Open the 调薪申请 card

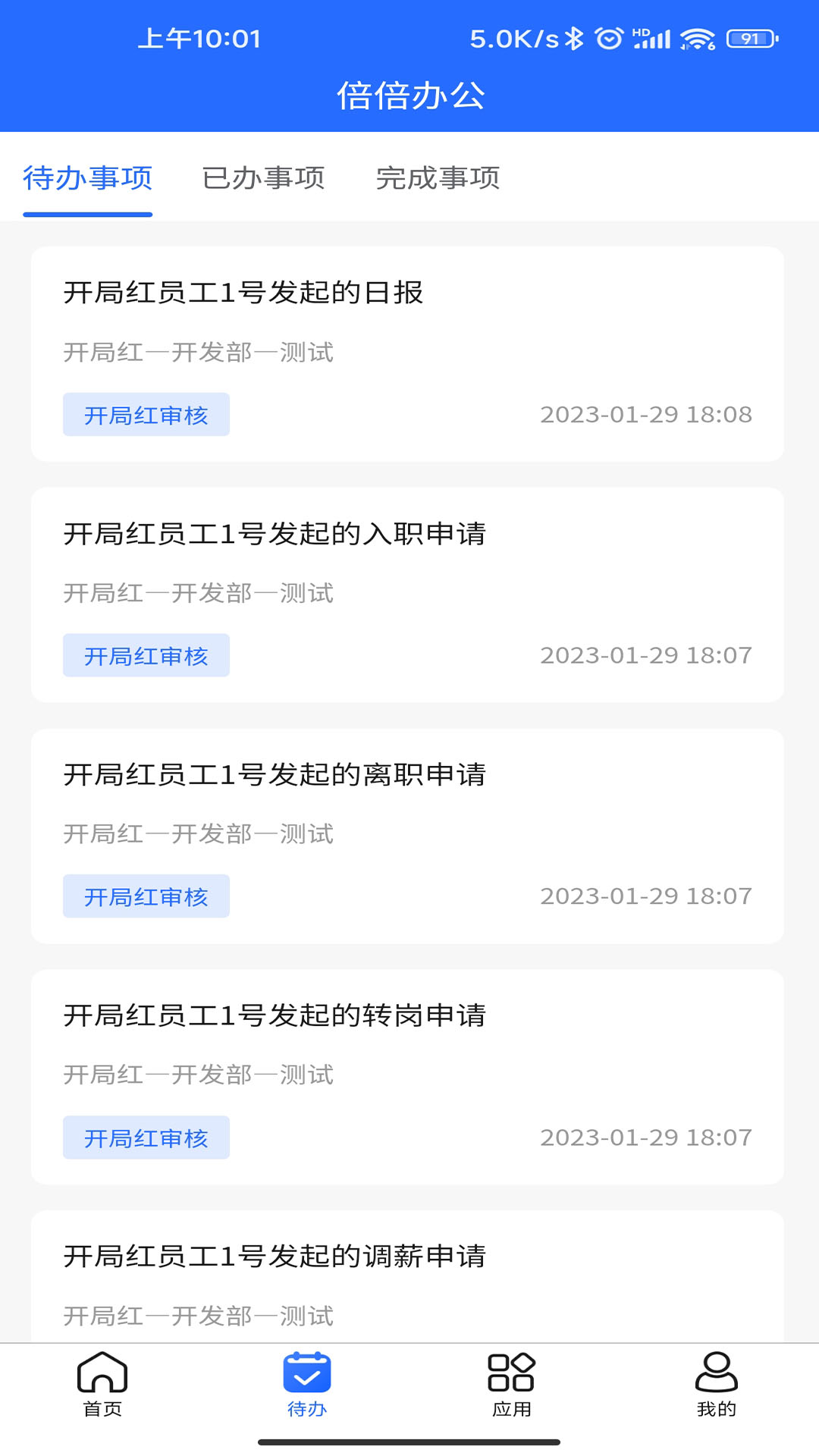407,1277
